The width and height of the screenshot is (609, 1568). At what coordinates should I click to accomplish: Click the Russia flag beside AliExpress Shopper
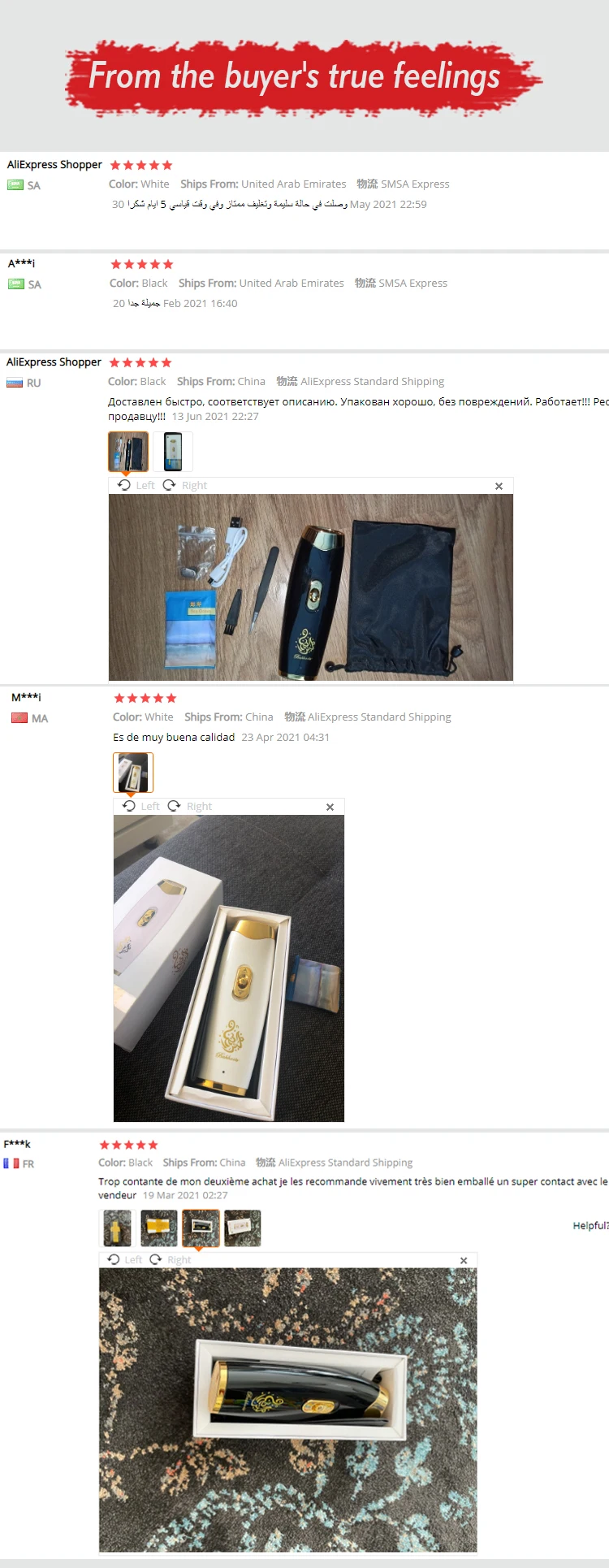click(15, 383)
